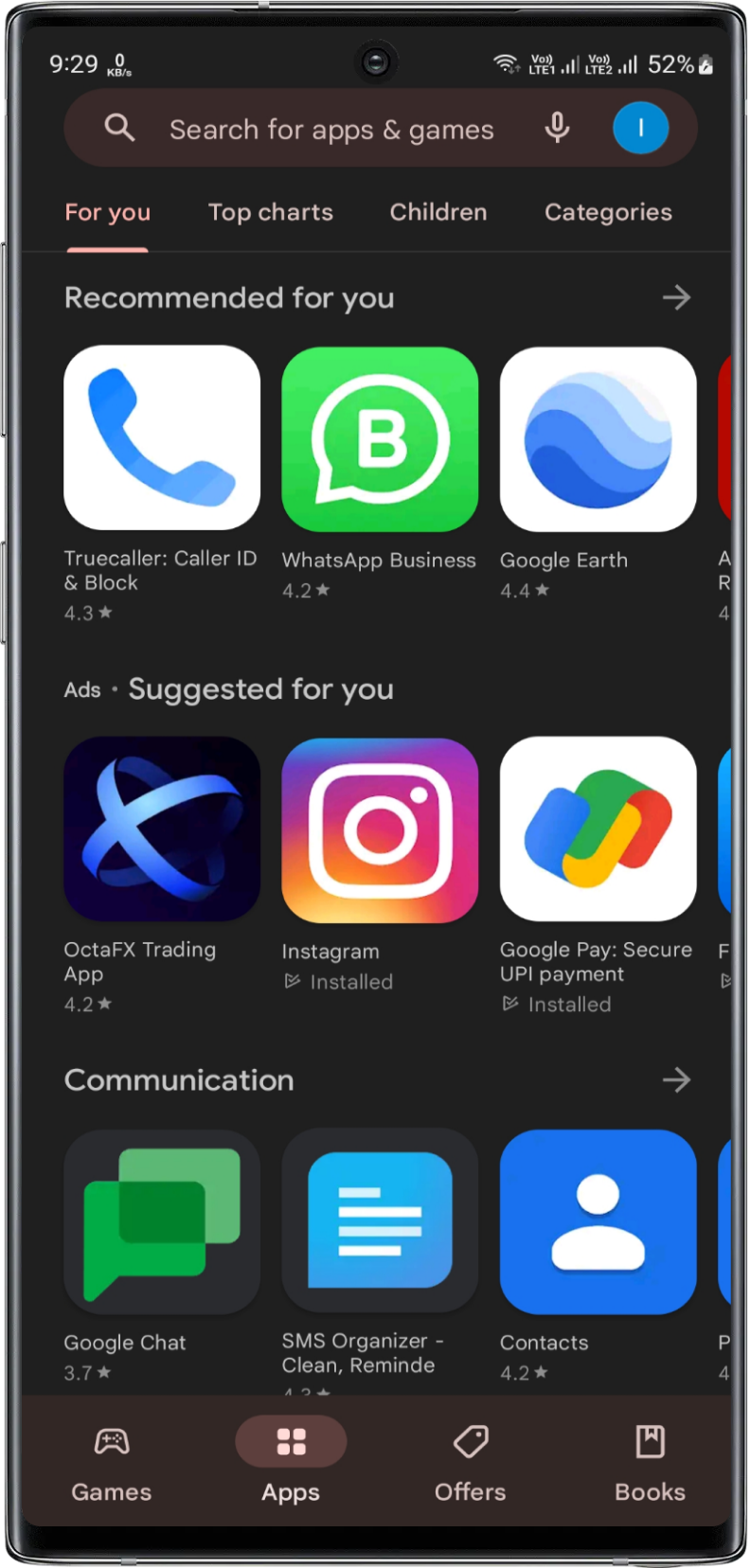Open the WhatsApp Business app page
750x1568 pixels.
tap(380, 438)
